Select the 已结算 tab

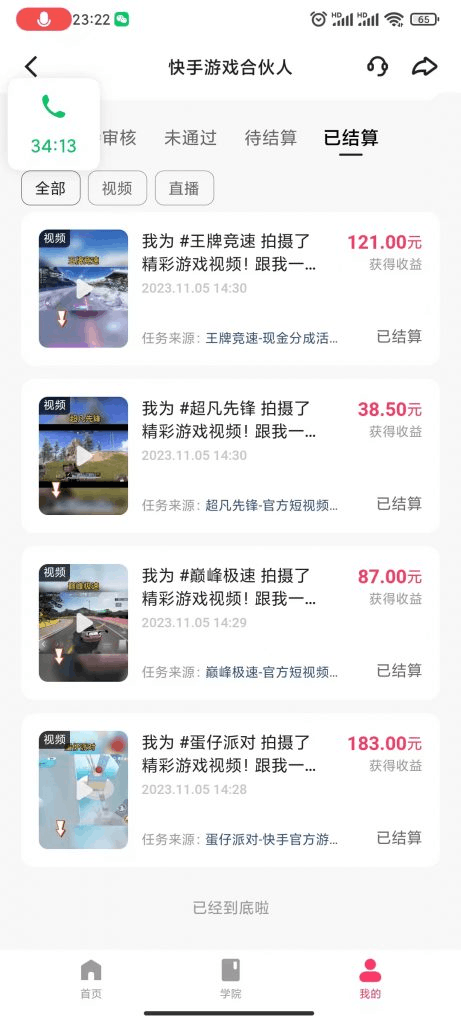pos(351,138)
